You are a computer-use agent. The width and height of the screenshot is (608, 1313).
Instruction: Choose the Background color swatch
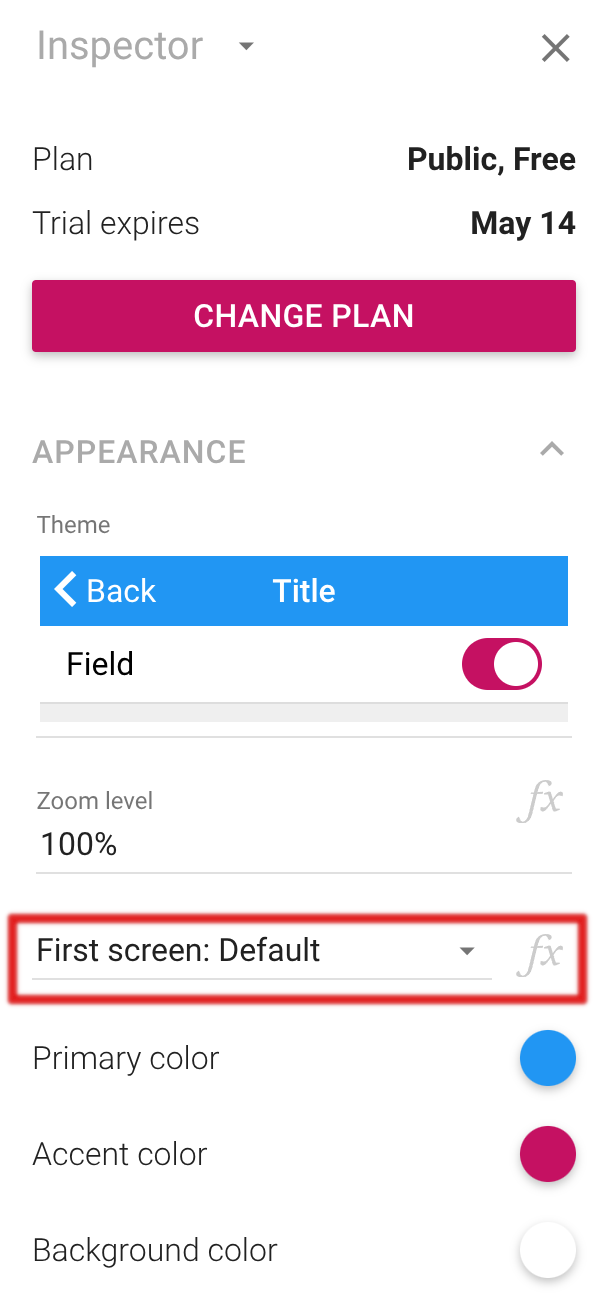[548, 1250]
